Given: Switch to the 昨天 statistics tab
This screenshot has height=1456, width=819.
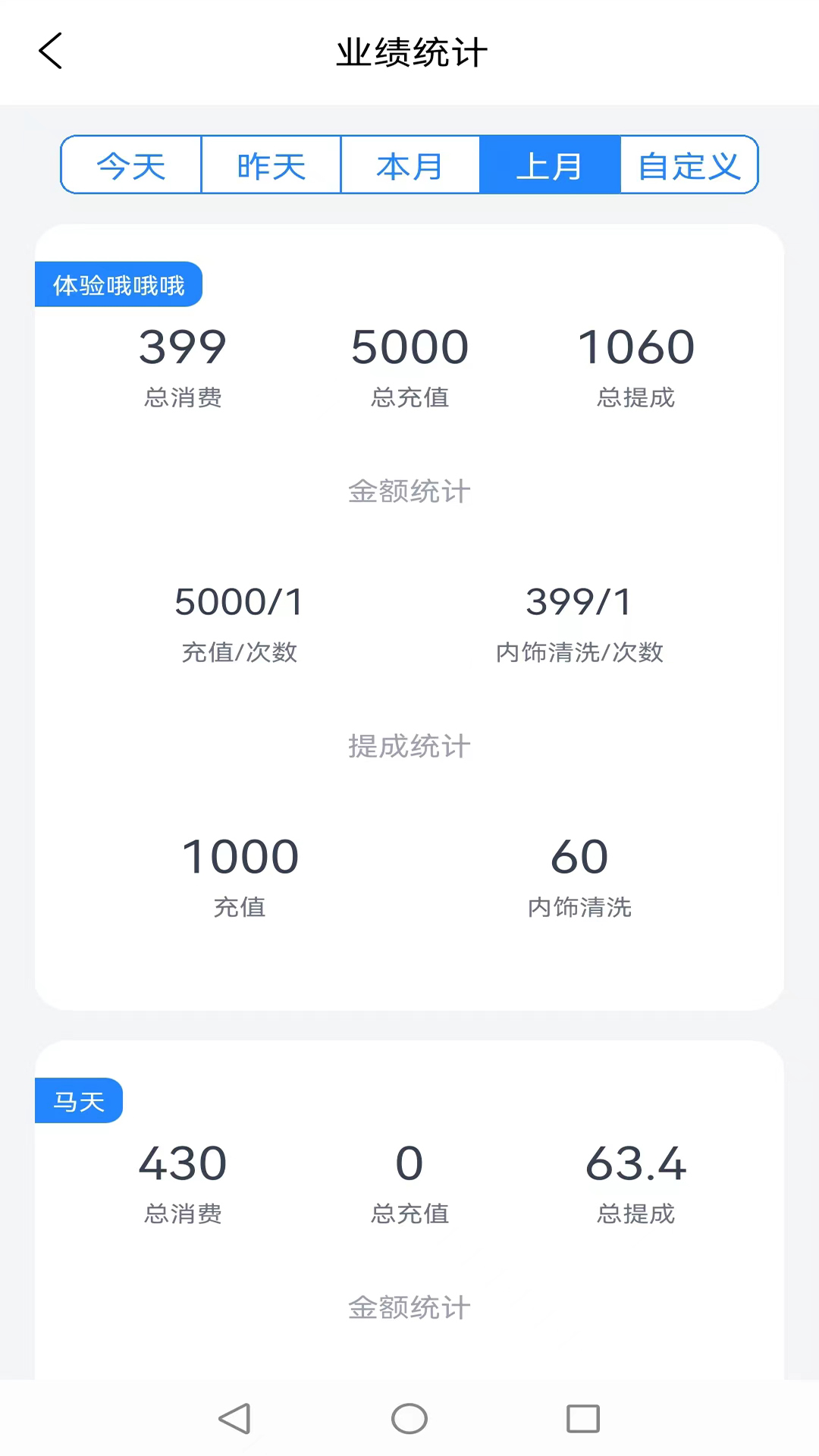Looking at the screenshot, I should tap(271, 165).
